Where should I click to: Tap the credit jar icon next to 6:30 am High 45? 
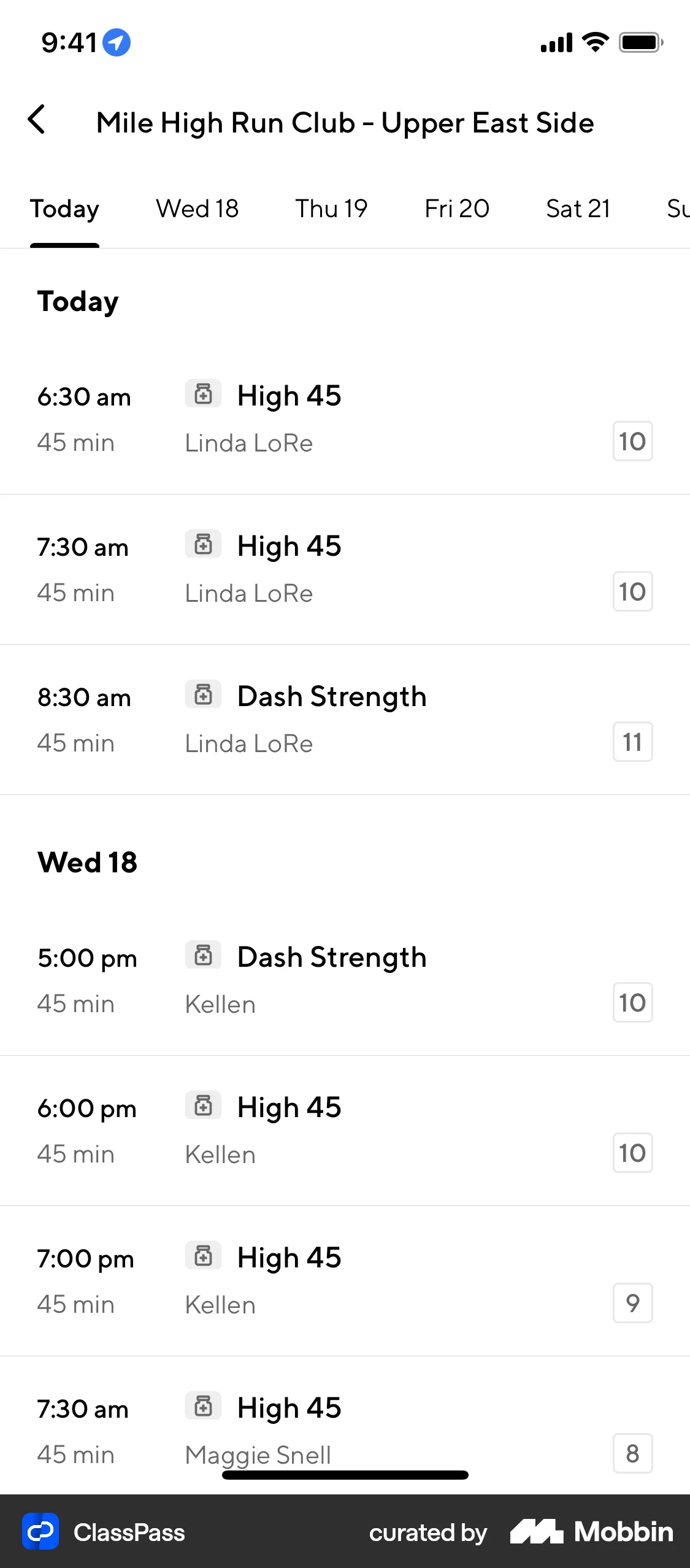[x=202, y=394]
